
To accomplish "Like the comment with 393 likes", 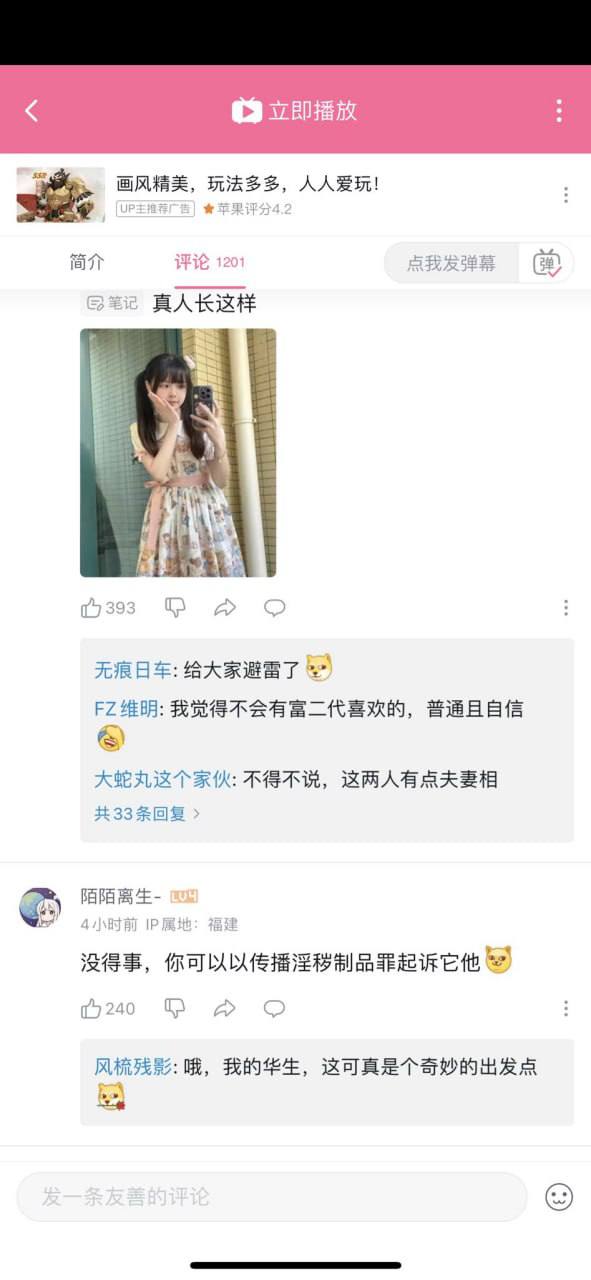I will coord(108,608).
